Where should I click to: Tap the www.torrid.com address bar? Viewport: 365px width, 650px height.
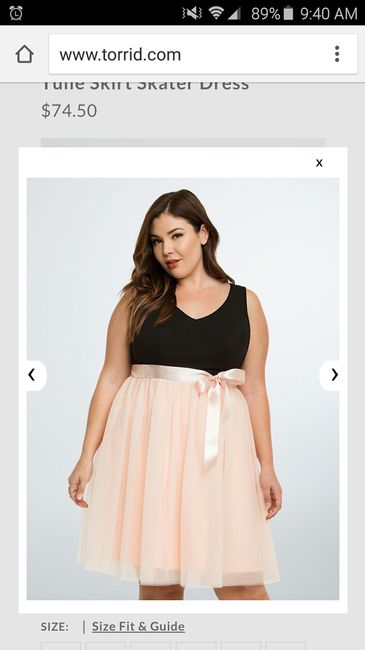pos(189,54)
